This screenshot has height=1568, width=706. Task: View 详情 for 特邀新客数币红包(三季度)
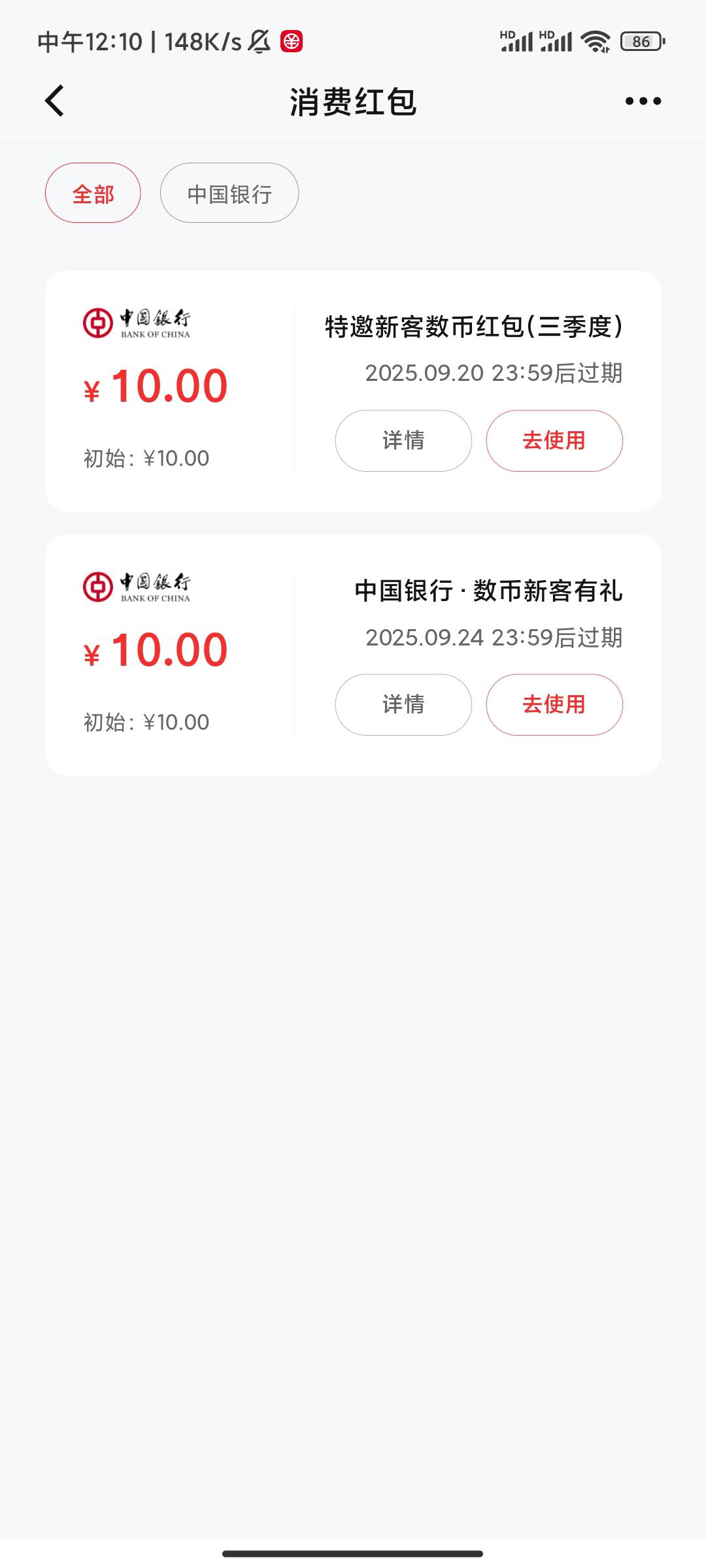pos(403,440)
